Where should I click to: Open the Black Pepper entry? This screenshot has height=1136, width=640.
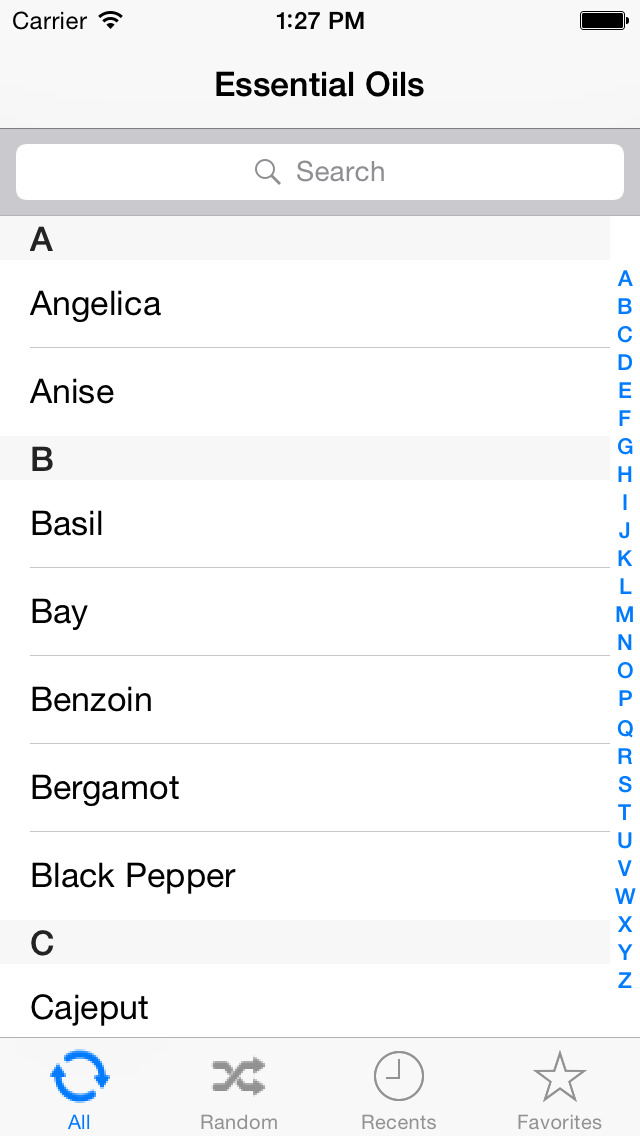click(304, 876)
